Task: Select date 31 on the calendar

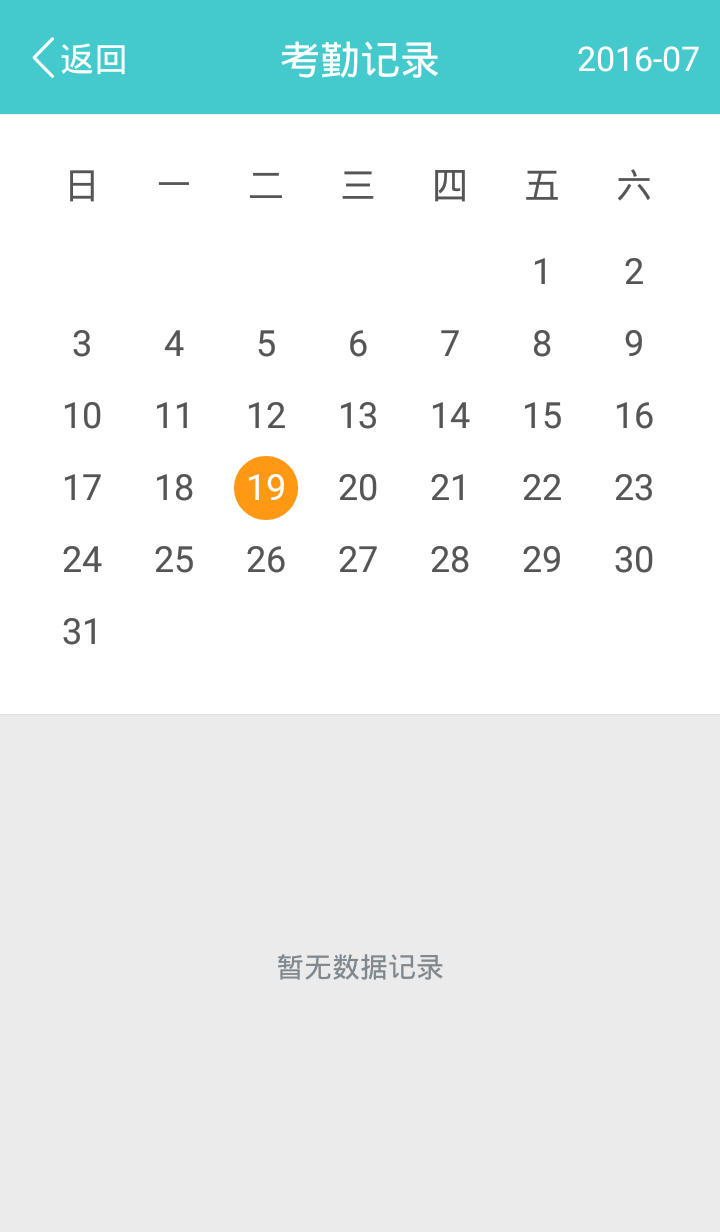Action: (82, 632)
